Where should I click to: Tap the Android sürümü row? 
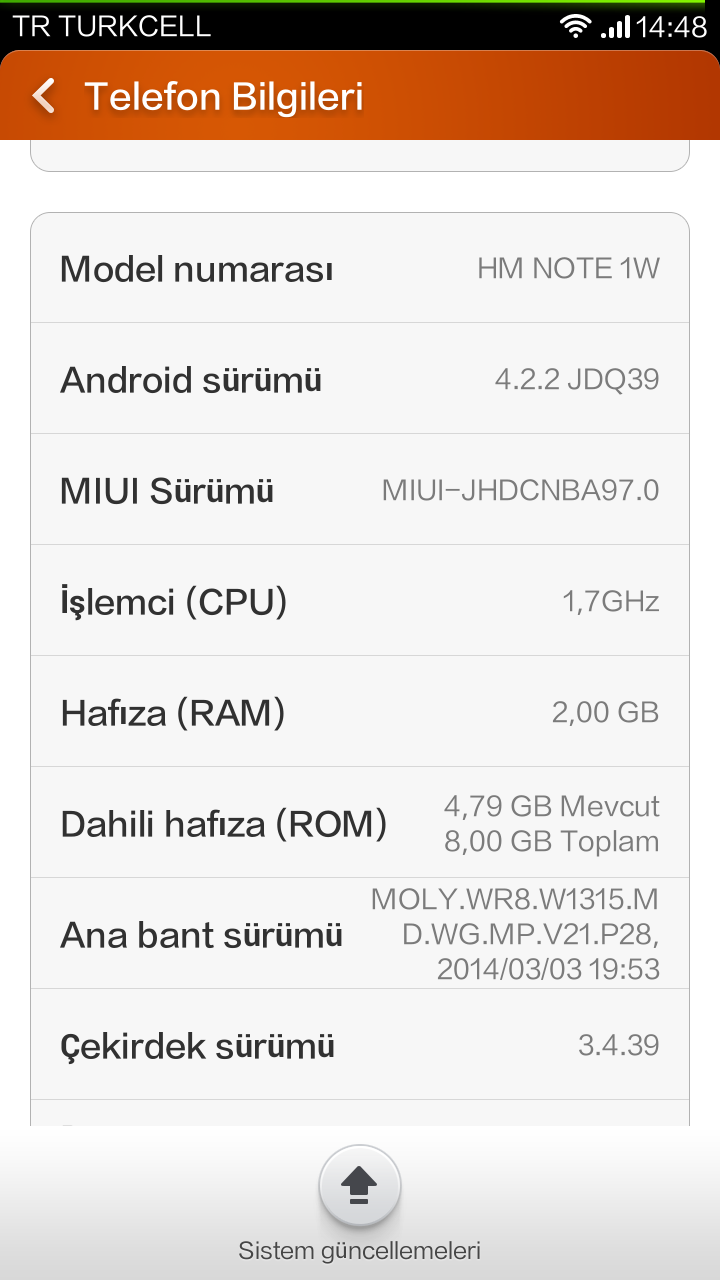[360, 379]
